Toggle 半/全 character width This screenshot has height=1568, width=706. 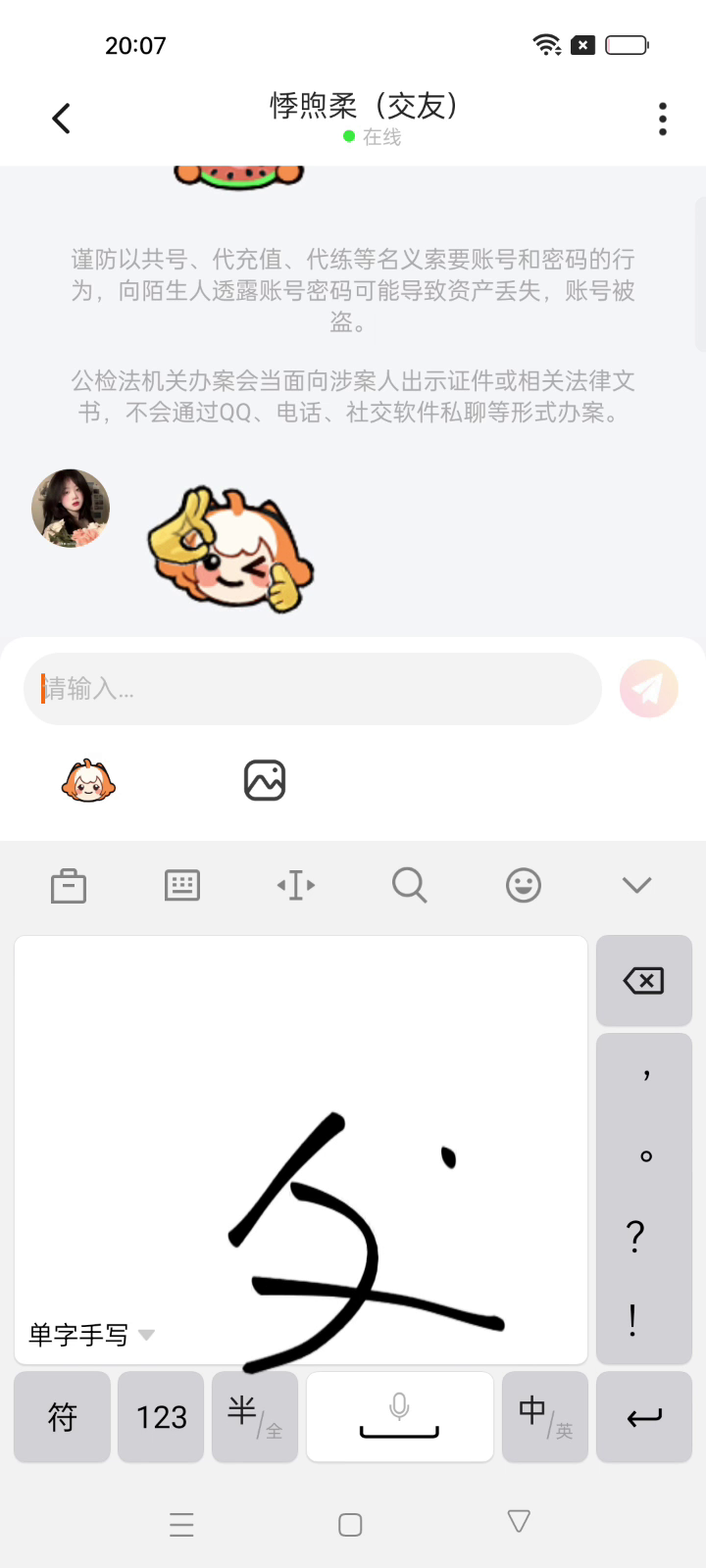click(255, 1417)
